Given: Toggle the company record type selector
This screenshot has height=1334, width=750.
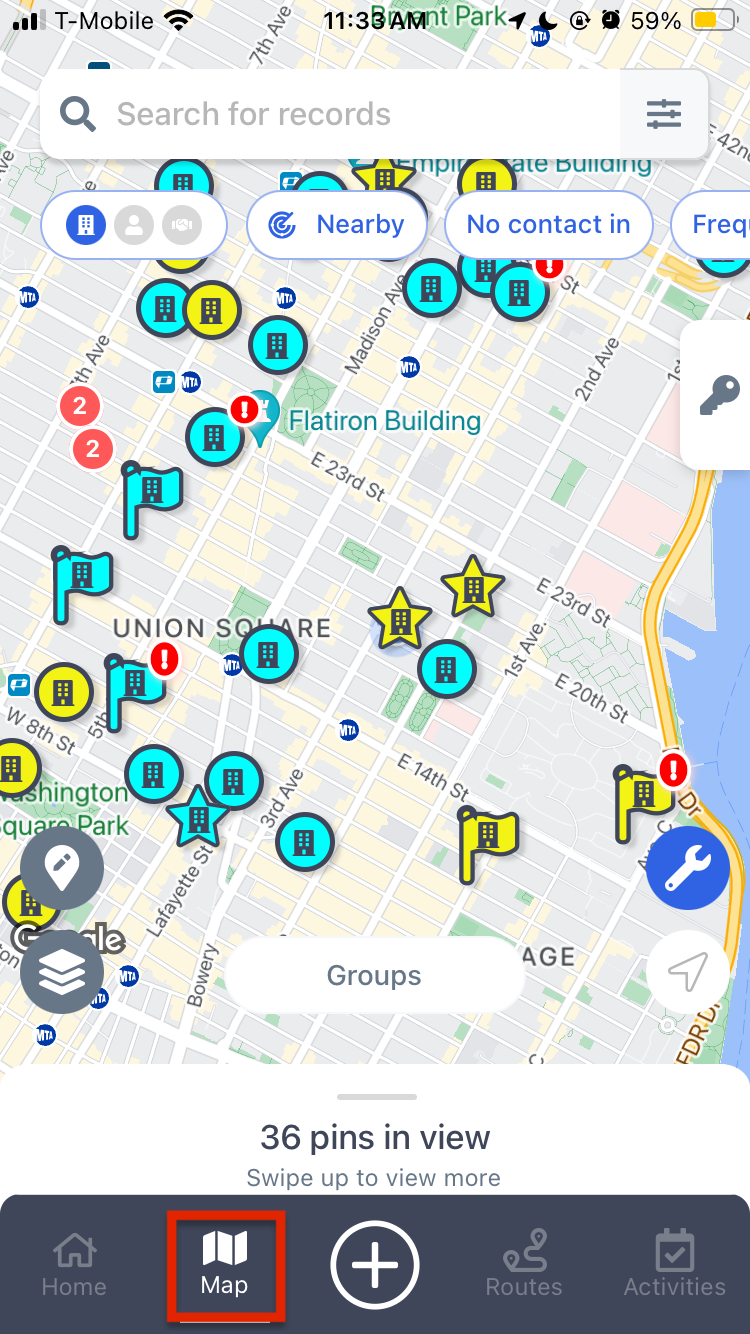Looking at the screenshot, I should point(87,225).
